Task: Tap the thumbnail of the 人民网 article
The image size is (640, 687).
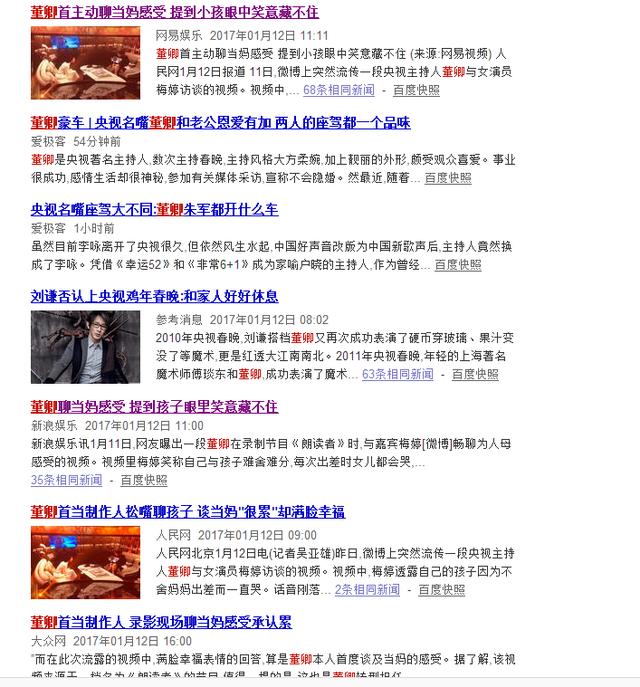Action: click(85, 561)
